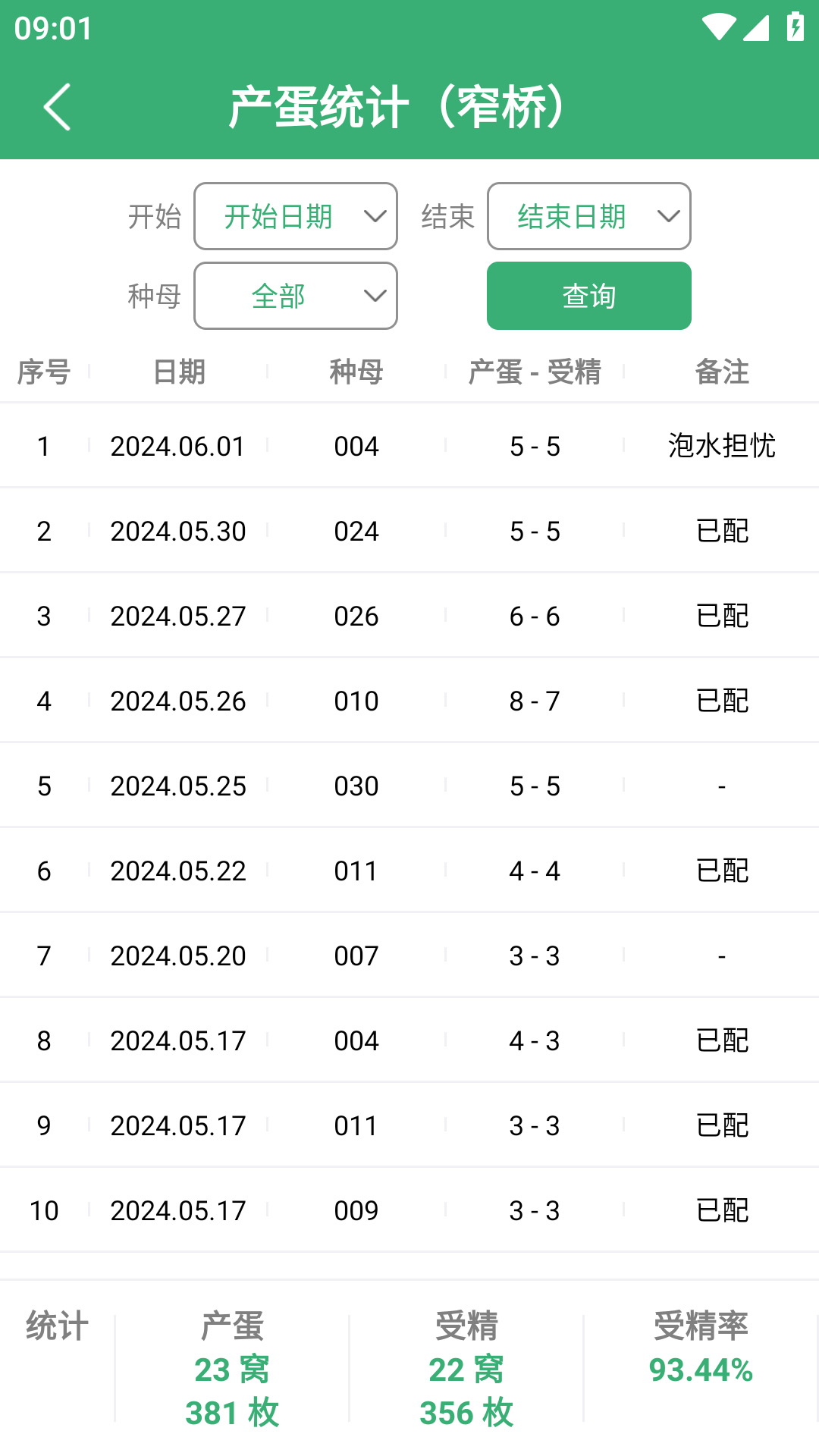The width and height of the screenshot is (819, 1456).
Task: Click the 日期 column header
Action: (x=180, y=372)
